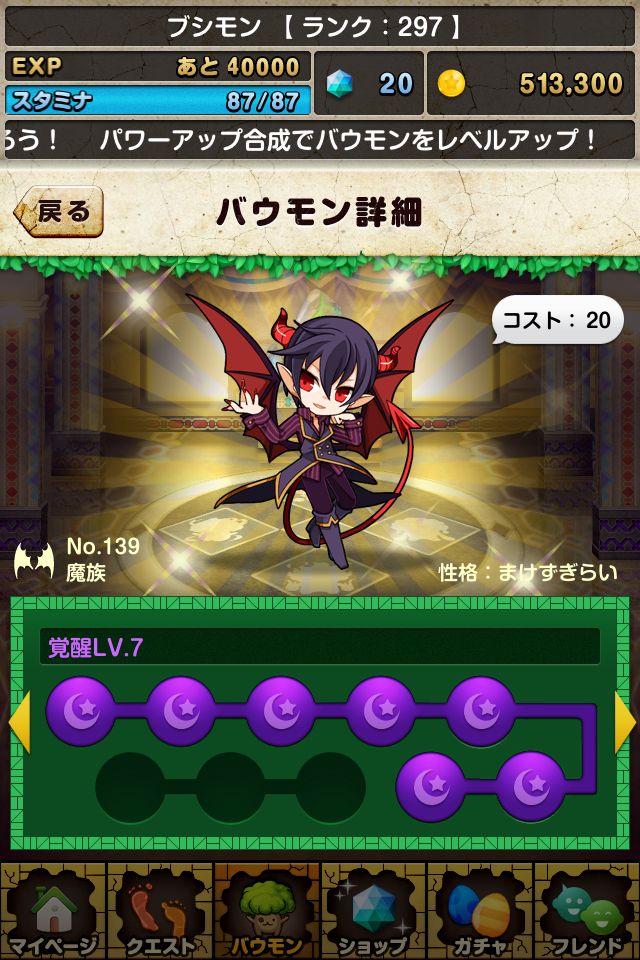Select the バウモン tab
Screen dimensions: 640x960
point(266,911)
